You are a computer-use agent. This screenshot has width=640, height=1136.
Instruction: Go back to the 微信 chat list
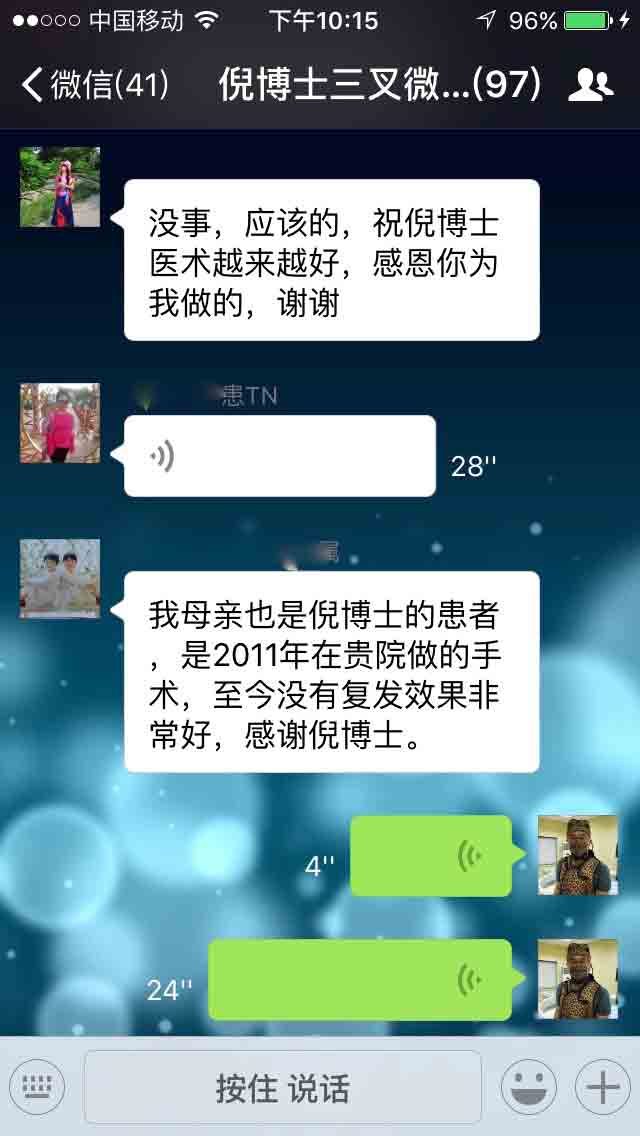coord(95,85)
